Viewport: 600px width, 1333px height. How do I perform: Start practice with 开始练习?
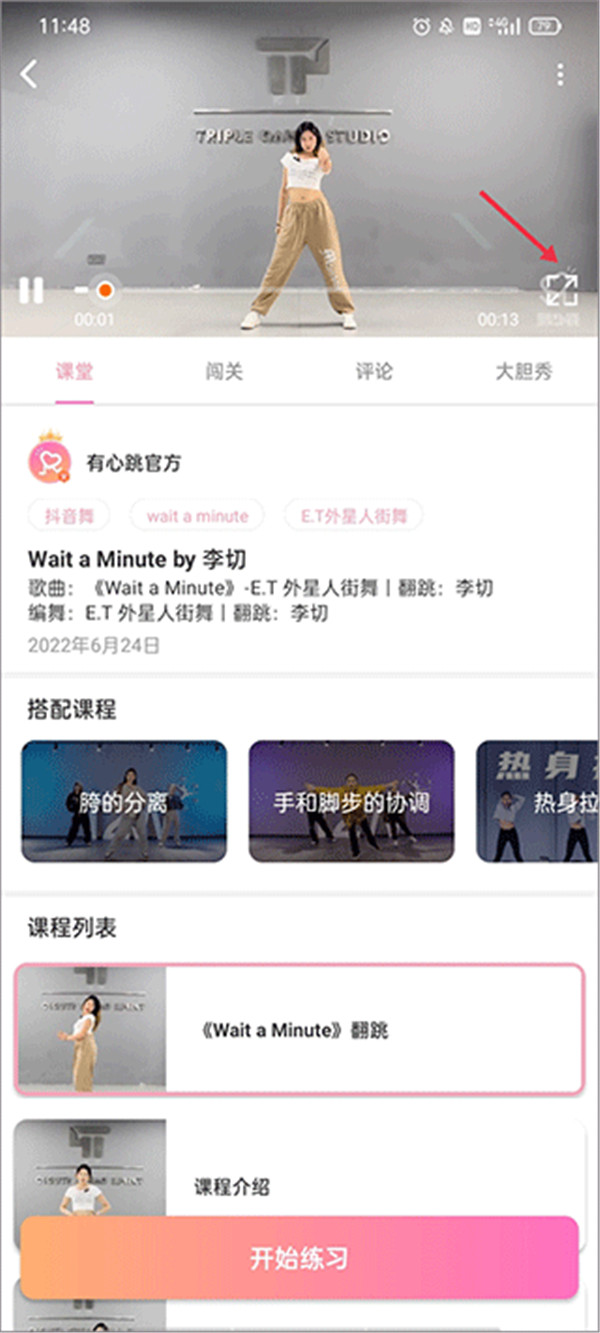coord(299,1258)
